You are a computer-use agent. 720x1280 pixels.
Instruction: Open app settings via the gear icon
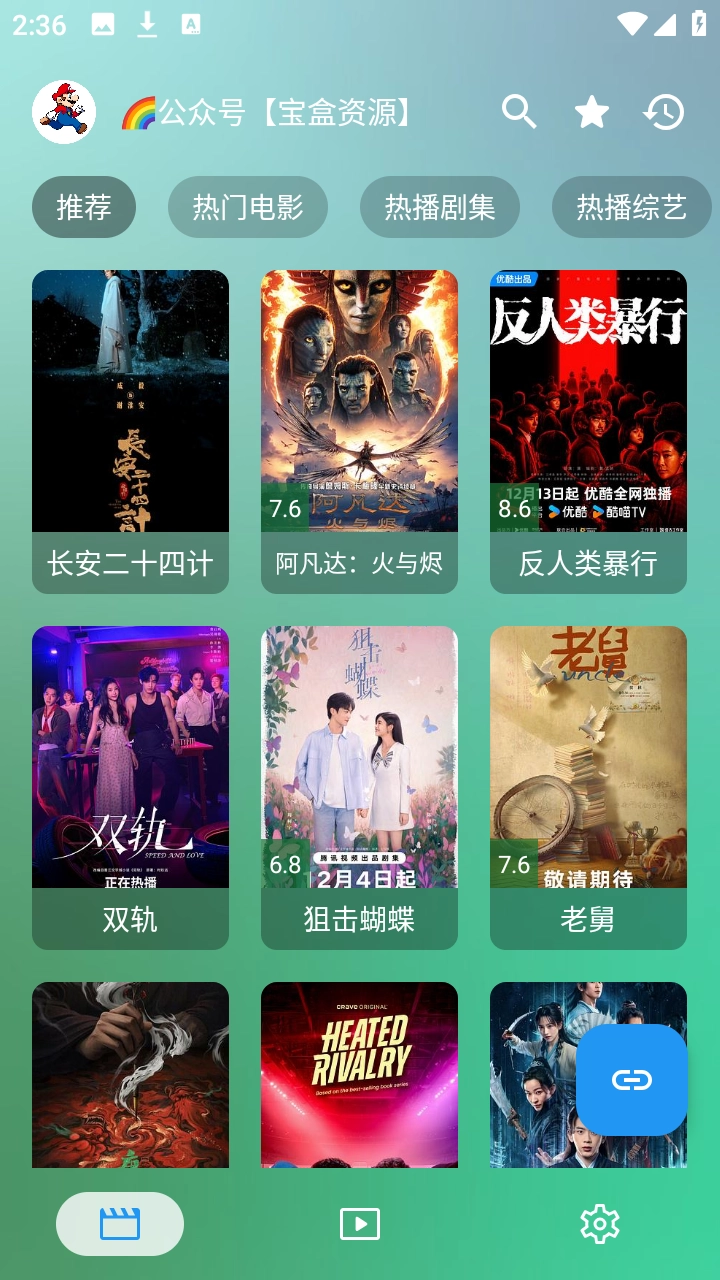pyautogui.click(x=598, y=1223)
